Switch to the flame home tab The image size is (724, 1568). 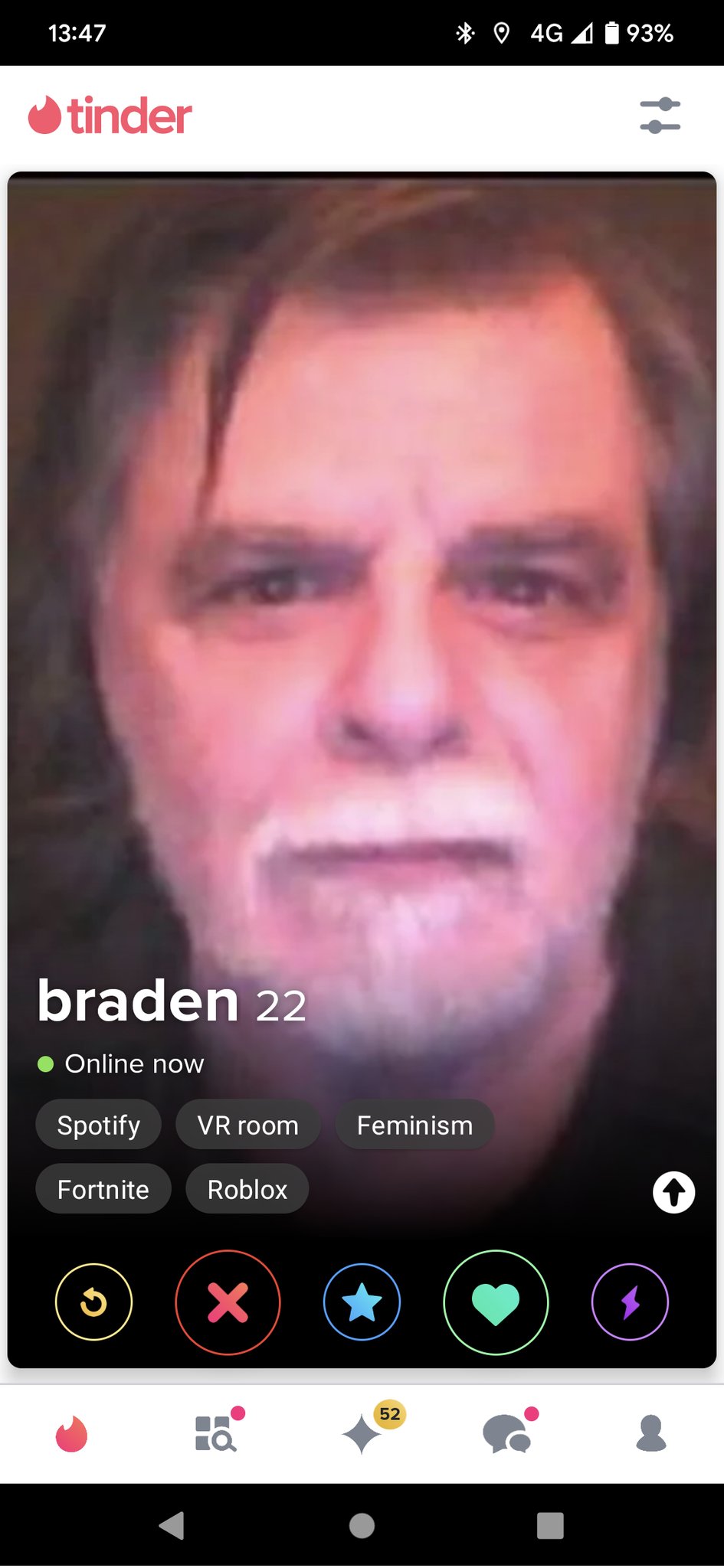[x=71, y=1434]
